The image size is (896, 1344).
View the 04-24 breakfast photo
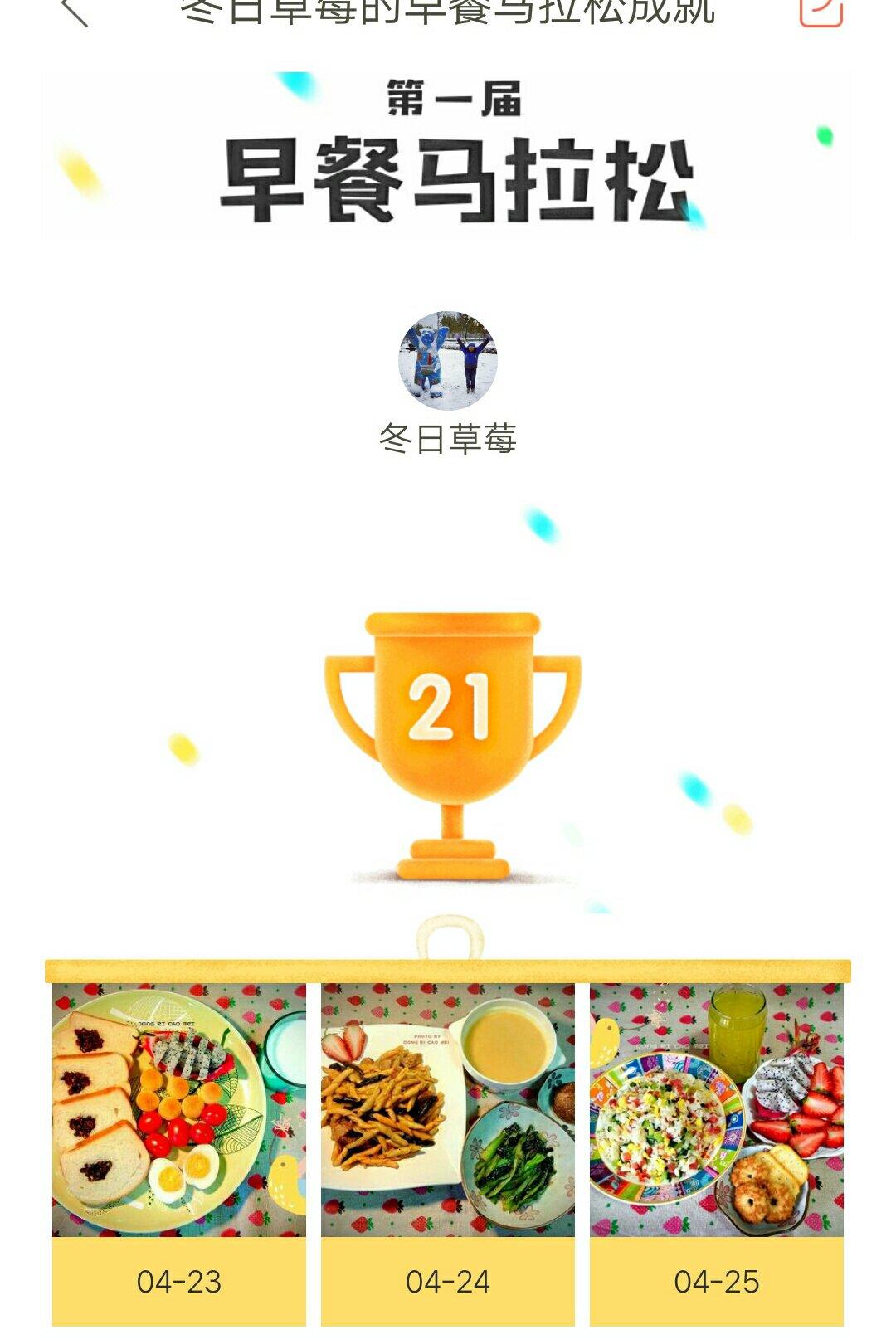tap(448, 1110)
